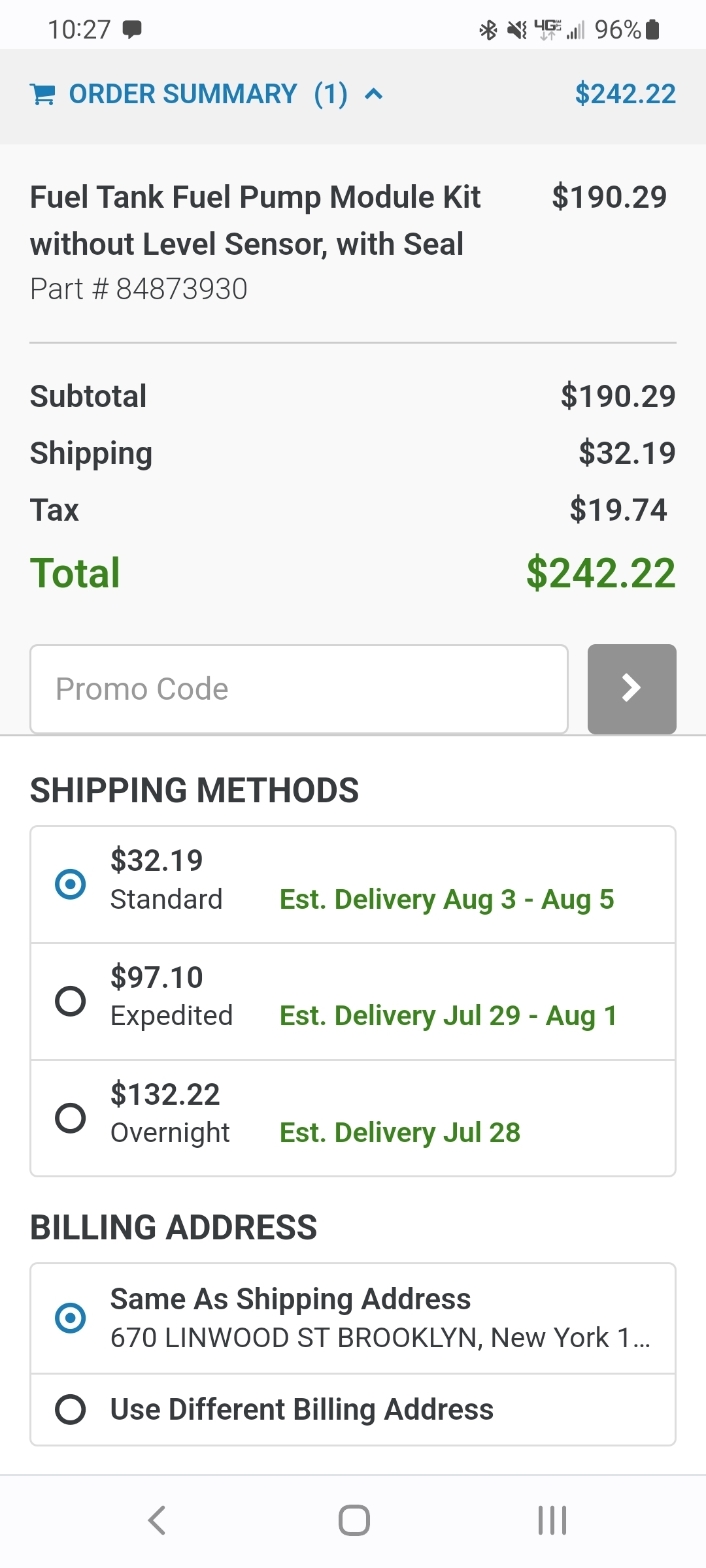The width and height of the screenshot is (706, 1568).
Task: Pick Overnight shipping for $132.22
Action: [x=71, y=1118]
